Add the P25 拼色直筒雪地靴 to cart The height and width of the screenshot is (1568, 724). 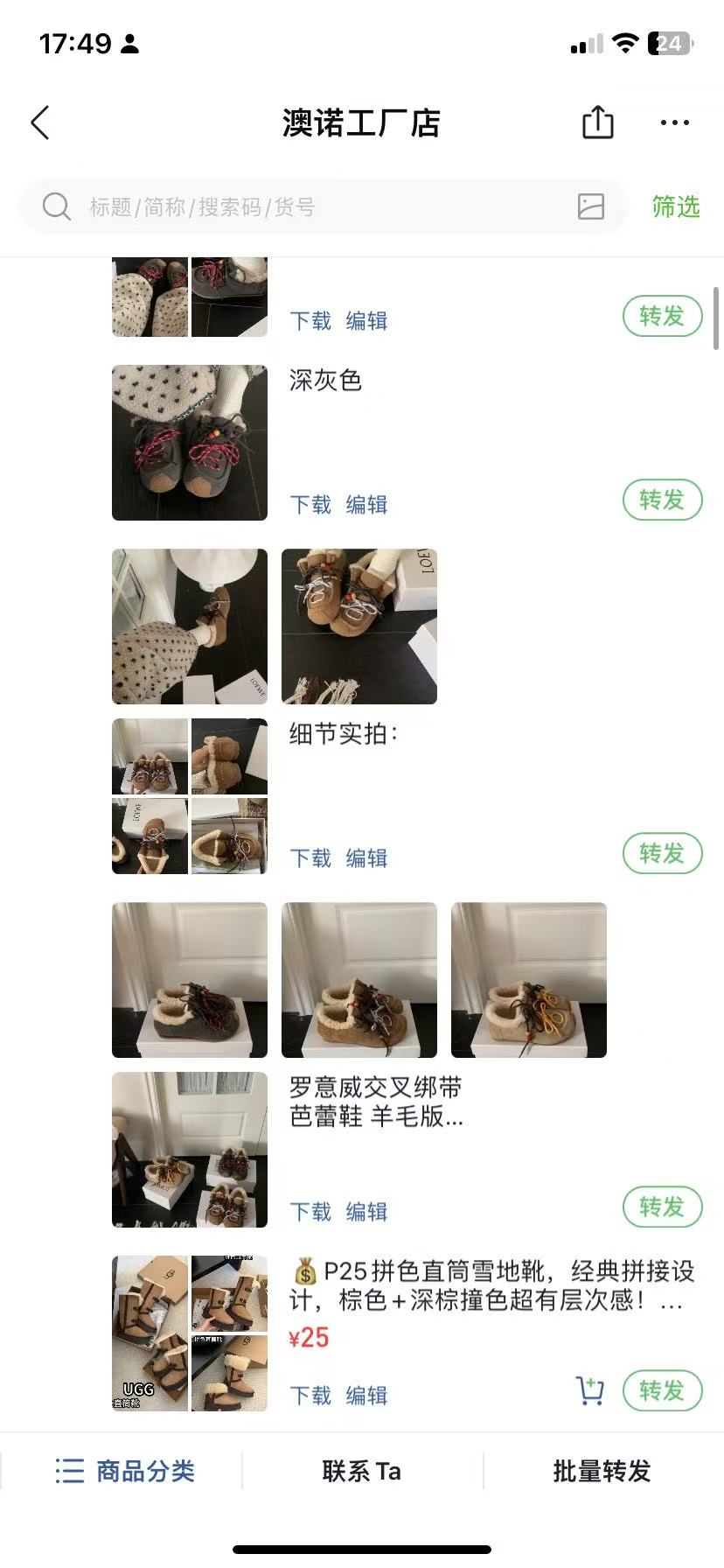[590, 1390]
